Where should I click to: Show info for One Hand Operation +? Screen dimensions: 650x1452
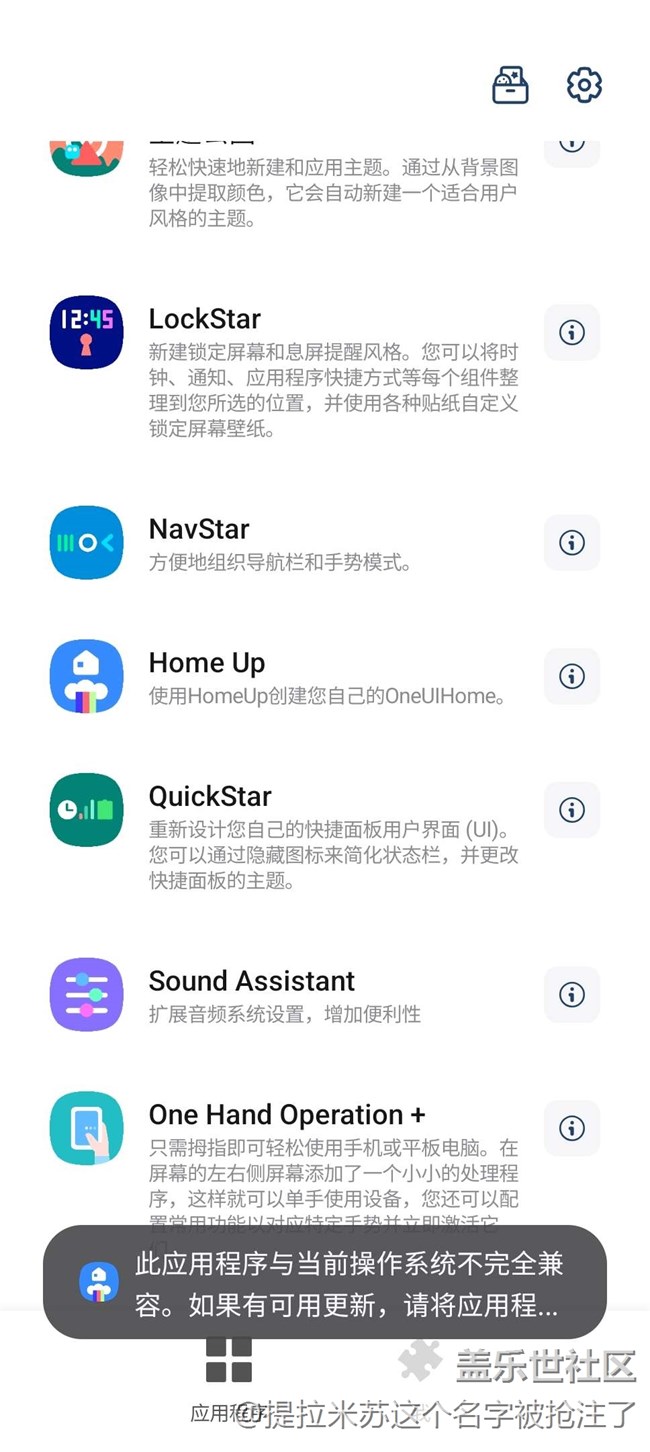click(572, 1128)
